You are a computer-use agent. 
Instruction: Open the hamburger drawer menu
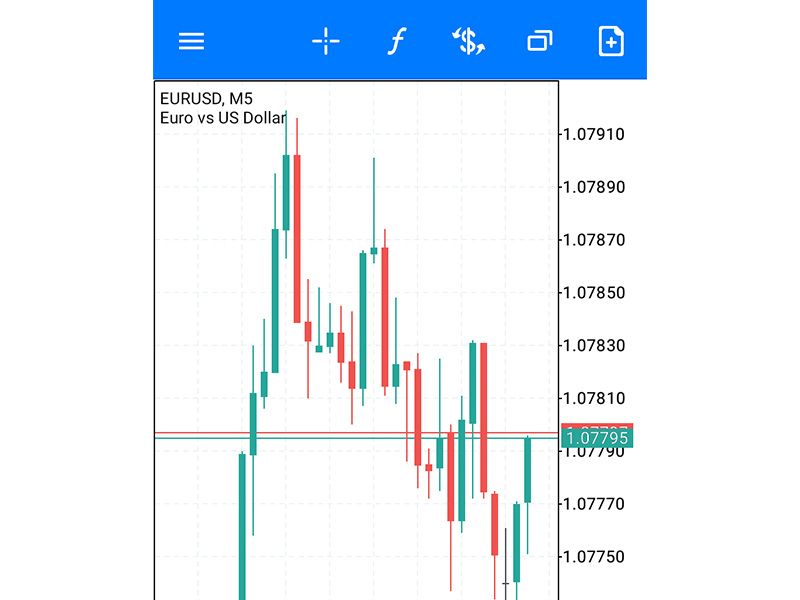click(191, 41)
